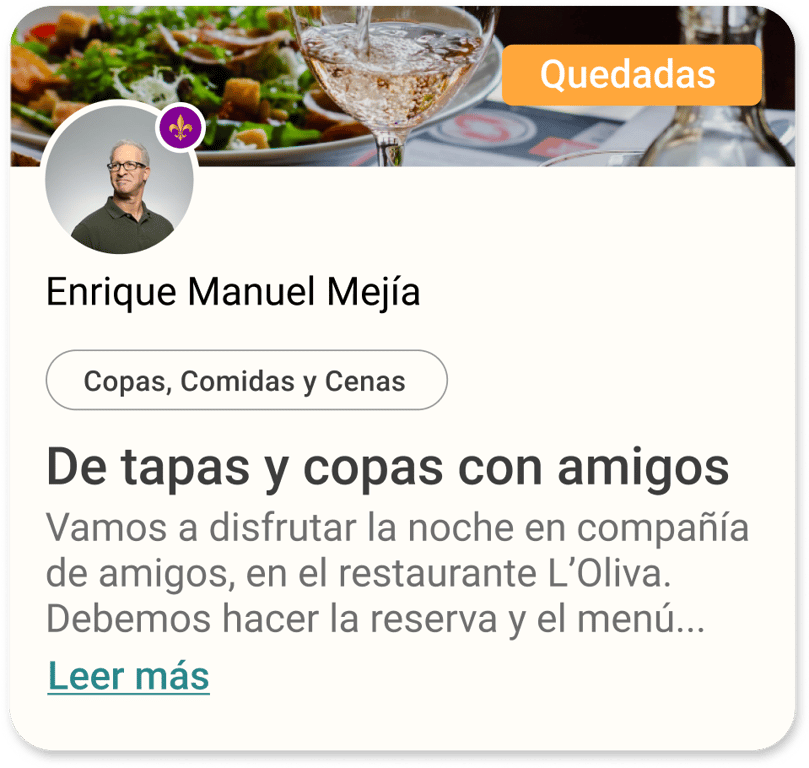Screen dimensions: 809x768
Task: Open Enrique Manuel Mejía's profile photo
Action: coord(119,180)
